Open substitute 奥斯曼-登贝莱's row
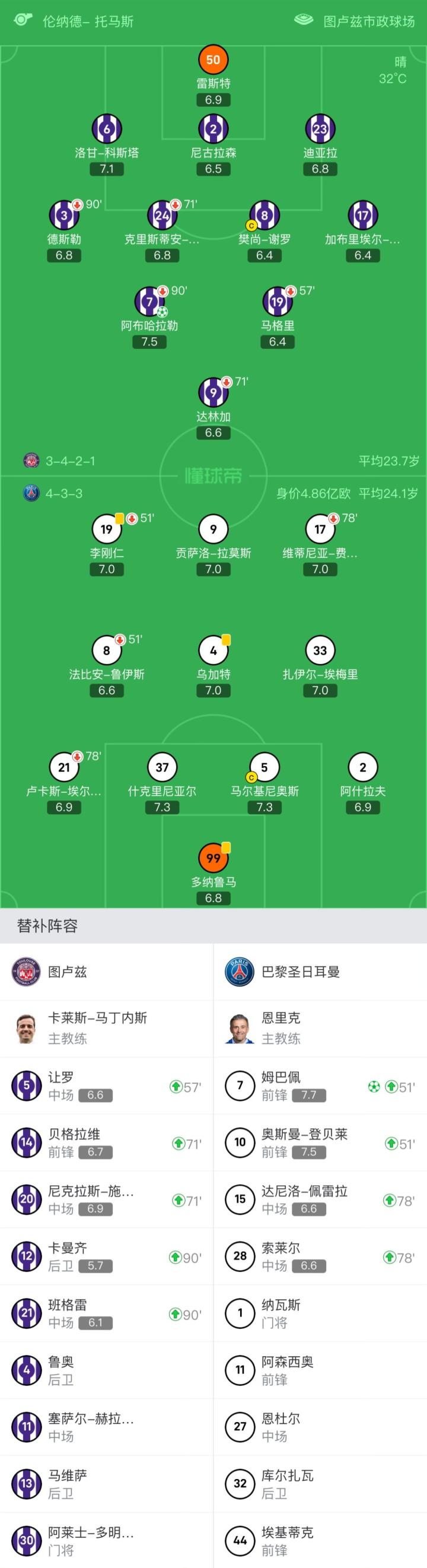Screen dimensions: 427x1568 click(x=319, y=1142)
